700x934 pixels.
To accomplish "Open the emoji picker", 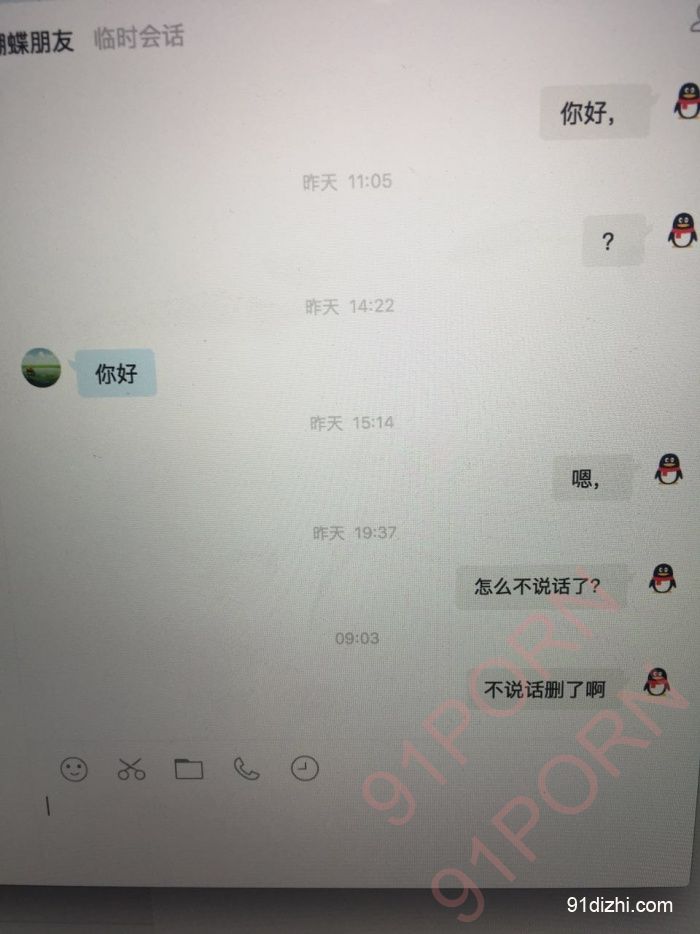I will point(74,768).
